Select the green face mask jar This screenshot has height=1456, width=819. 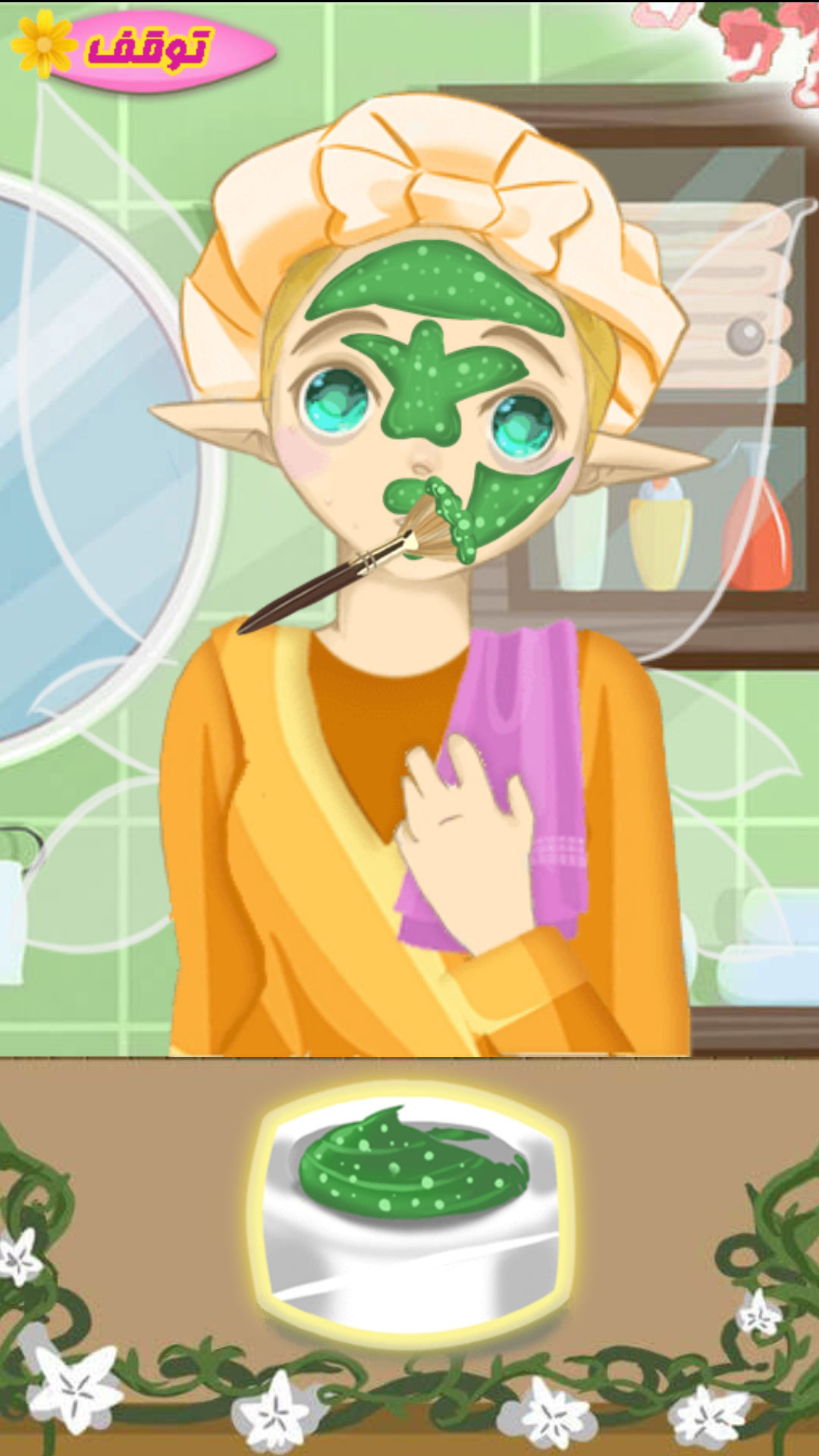[x=411, y=1206]
